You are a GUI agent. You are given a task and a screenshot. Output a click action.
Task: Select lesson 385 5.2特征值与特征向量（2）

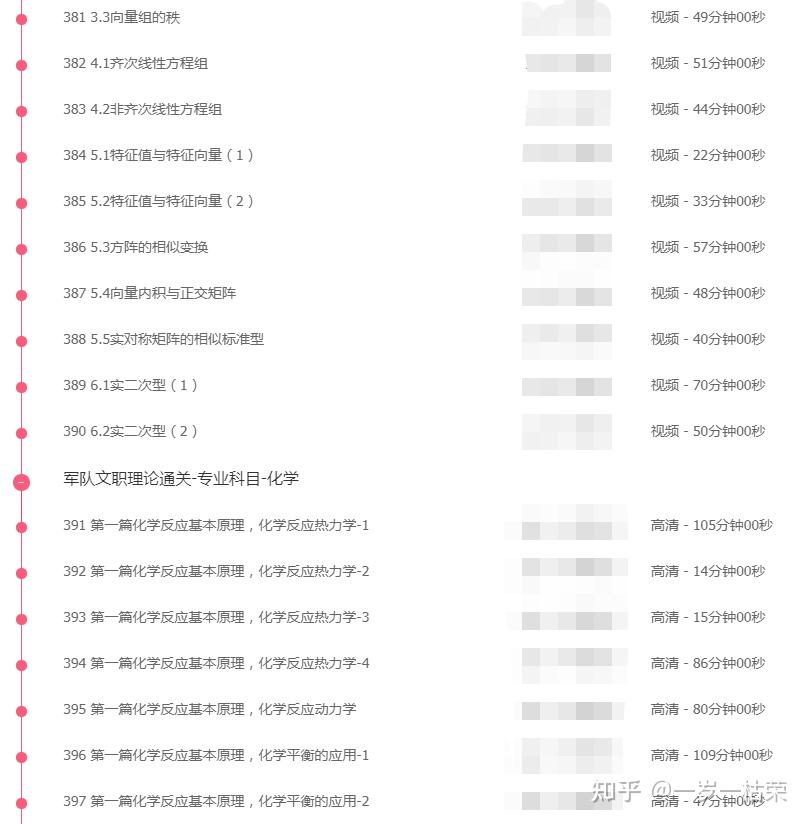[x=158, y=202]
